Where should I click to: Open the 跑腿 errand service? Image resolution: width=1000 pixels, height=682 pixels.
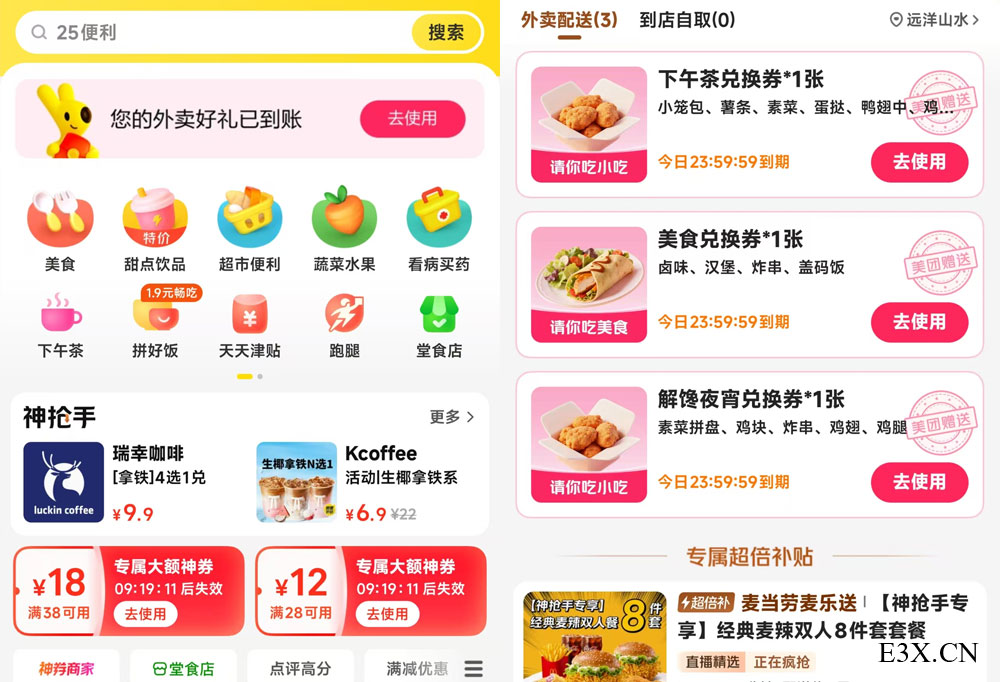[x=344, y=325]
